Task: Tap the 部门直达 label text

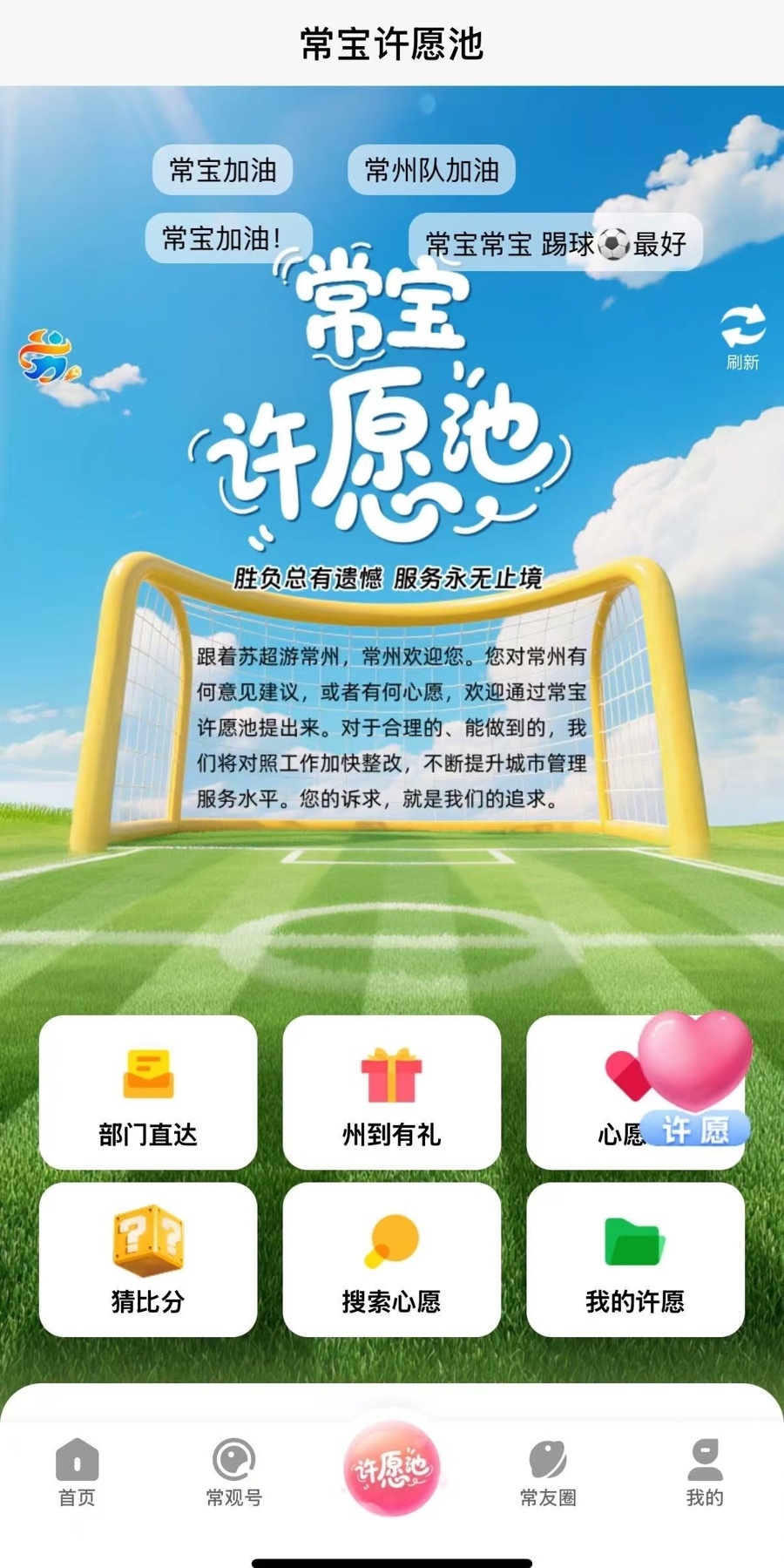Action: click(x=146, y=1135)
